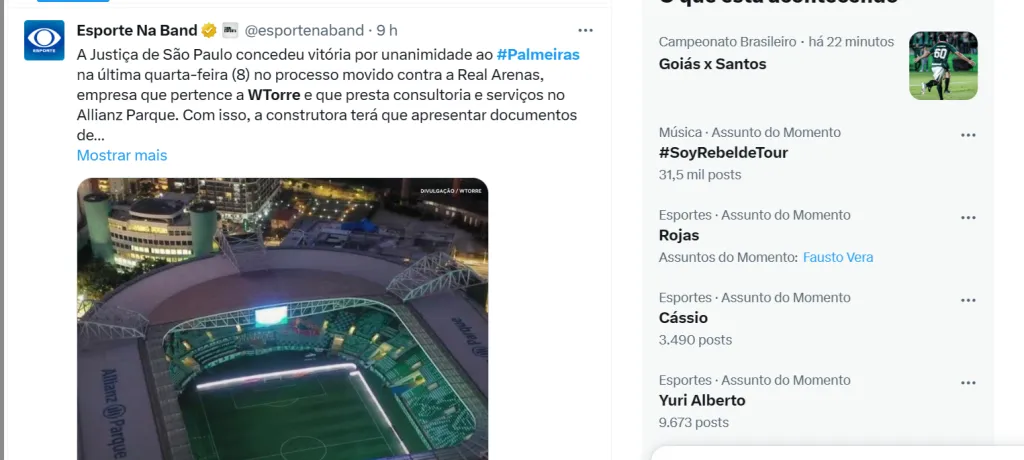
Task: Open the Yuri Alberto trending topic
Action: pos(702,400)
